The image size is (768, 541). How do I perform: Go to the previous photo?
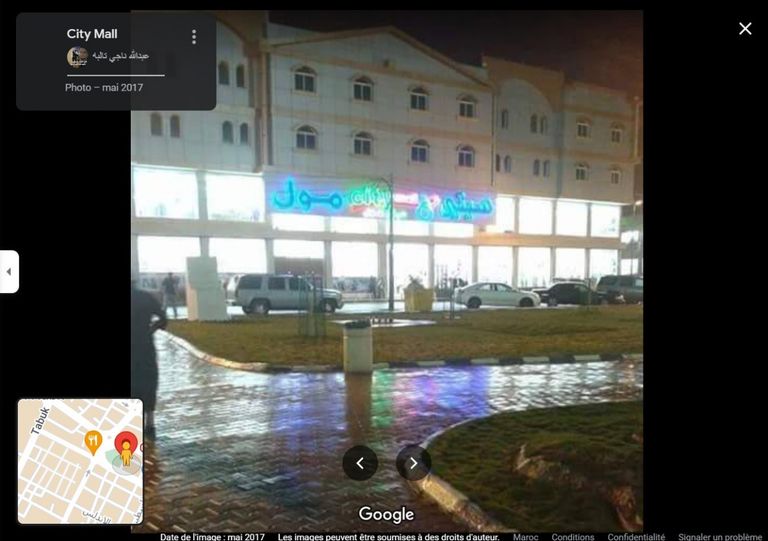coord(360,463)
